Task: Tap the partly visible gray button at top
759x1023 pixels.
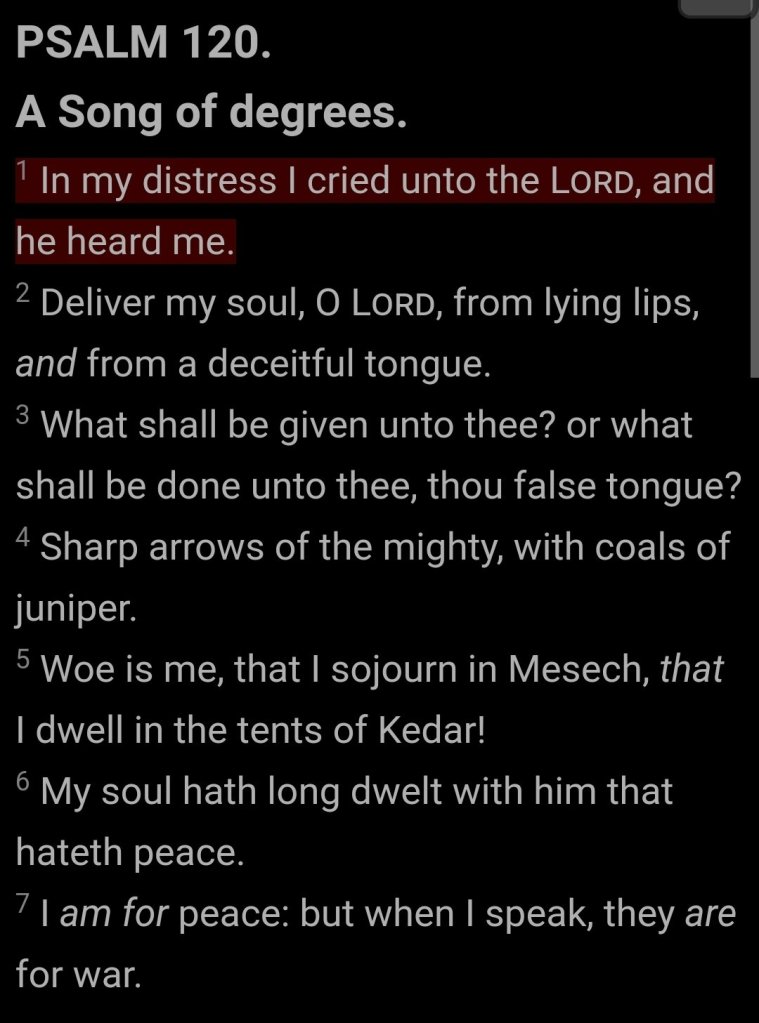Action: tap(716, 7)
